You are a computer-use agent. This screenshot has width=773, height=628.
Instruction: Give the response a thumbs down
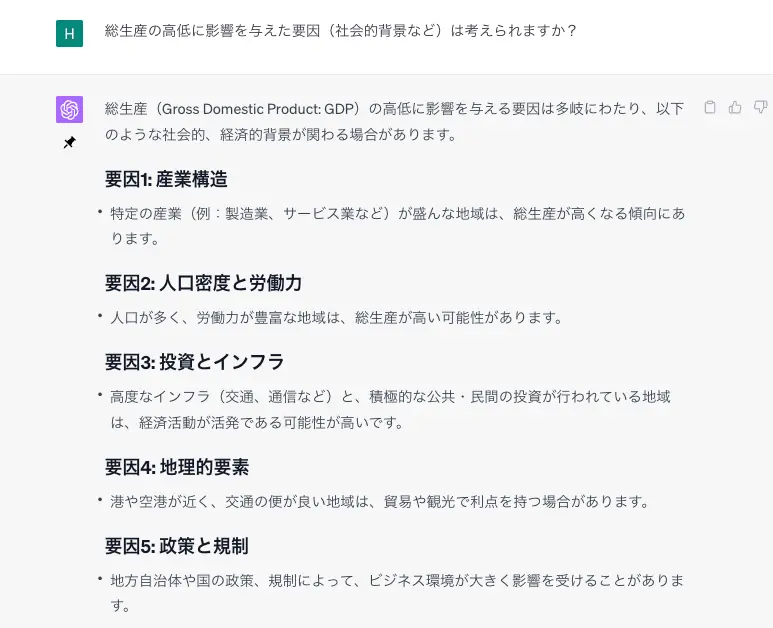click(760, 107)
